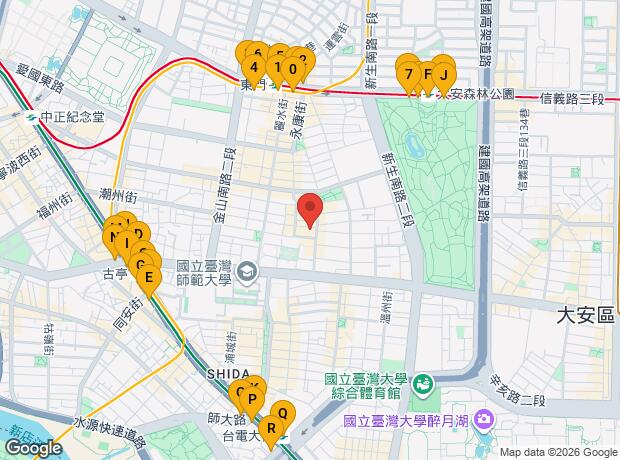
Task: Select map marker 0
Action: [291, 69]
